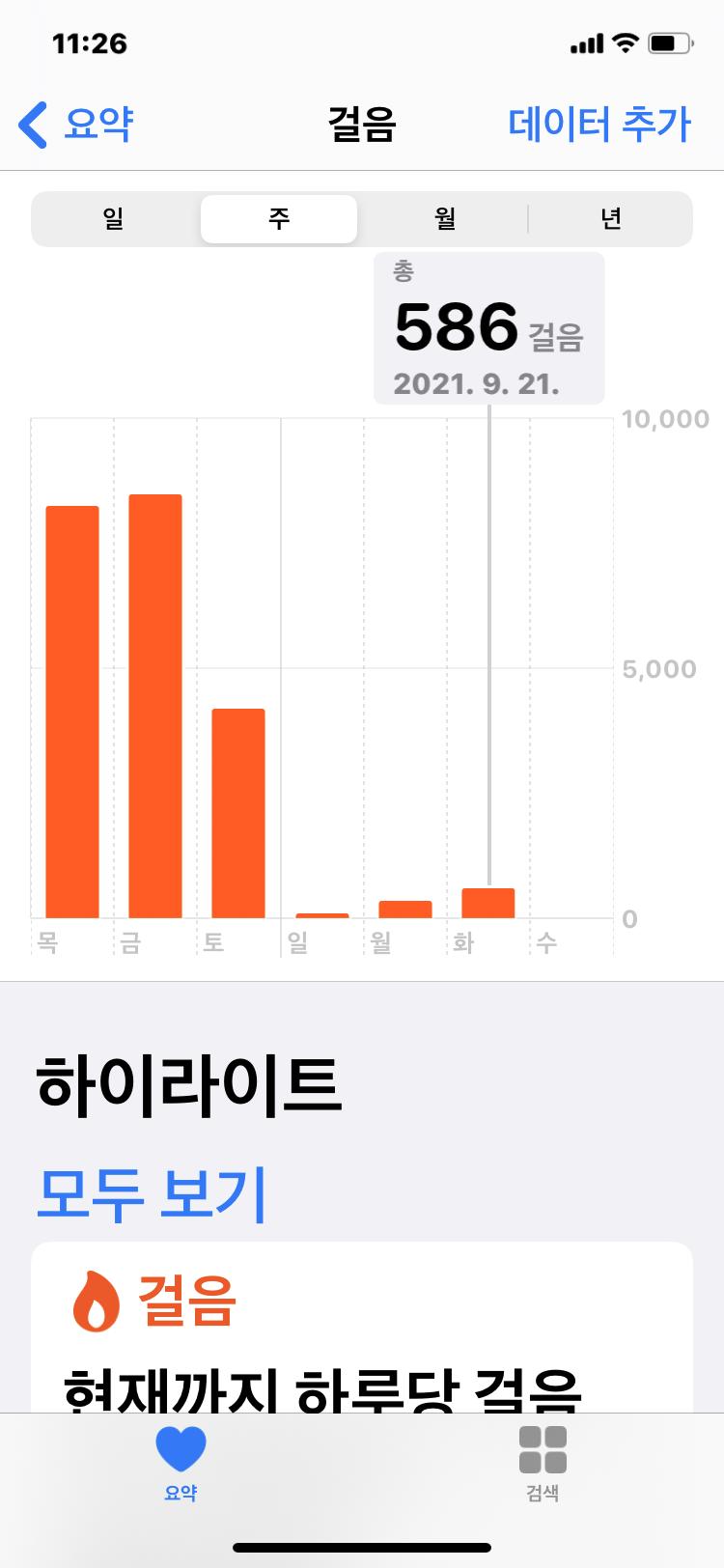
Task: Show the 년 view
Action: pyautogui.click(x=611, y=219)
